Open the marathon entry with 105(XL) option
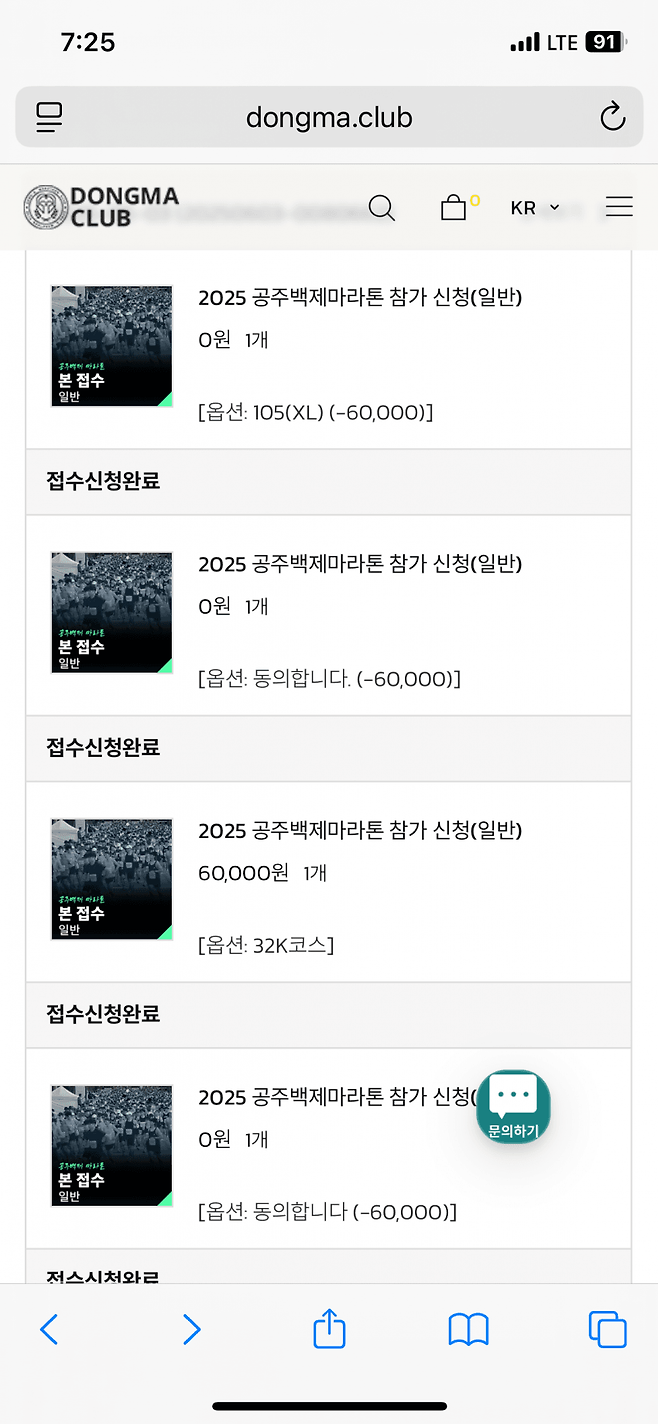This screenshot has width=658, height=1424. pos(360,297)
